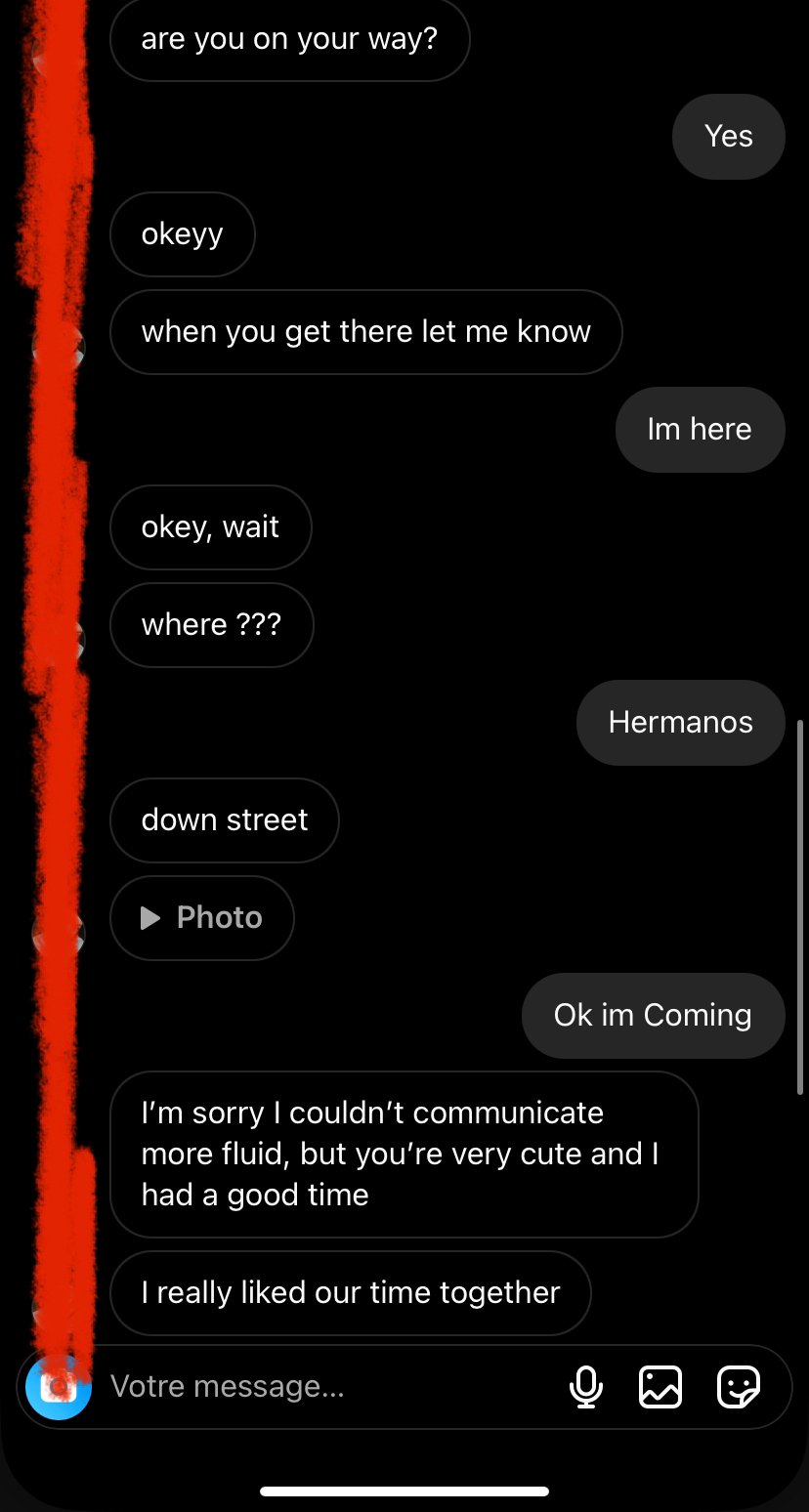Open the photo gallery picker

pos(660,1386)
